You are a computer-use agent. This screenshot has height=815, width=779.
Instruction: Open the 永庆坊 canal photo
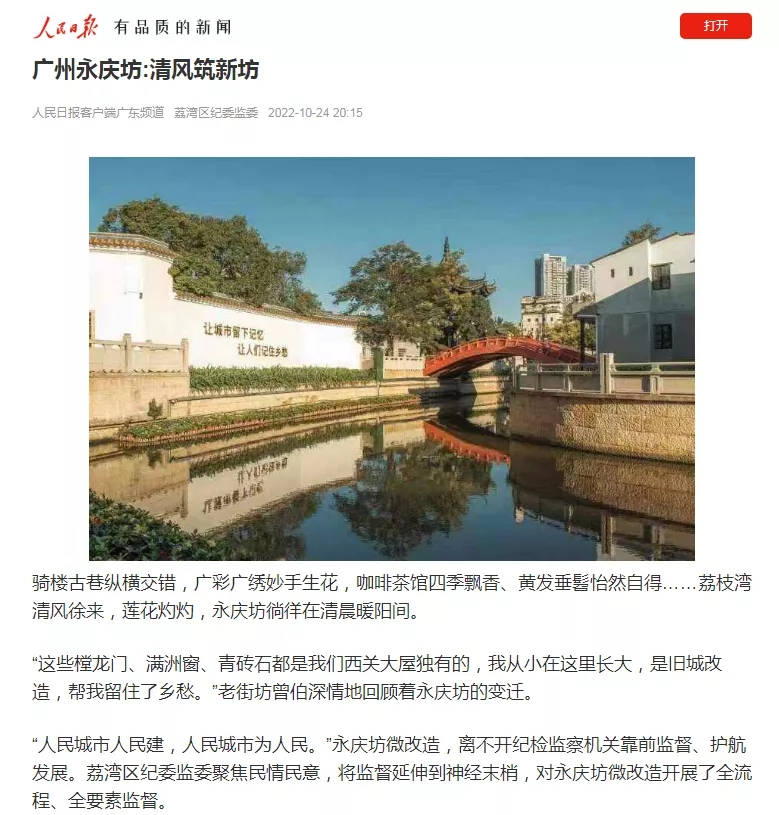coord(391,358)
